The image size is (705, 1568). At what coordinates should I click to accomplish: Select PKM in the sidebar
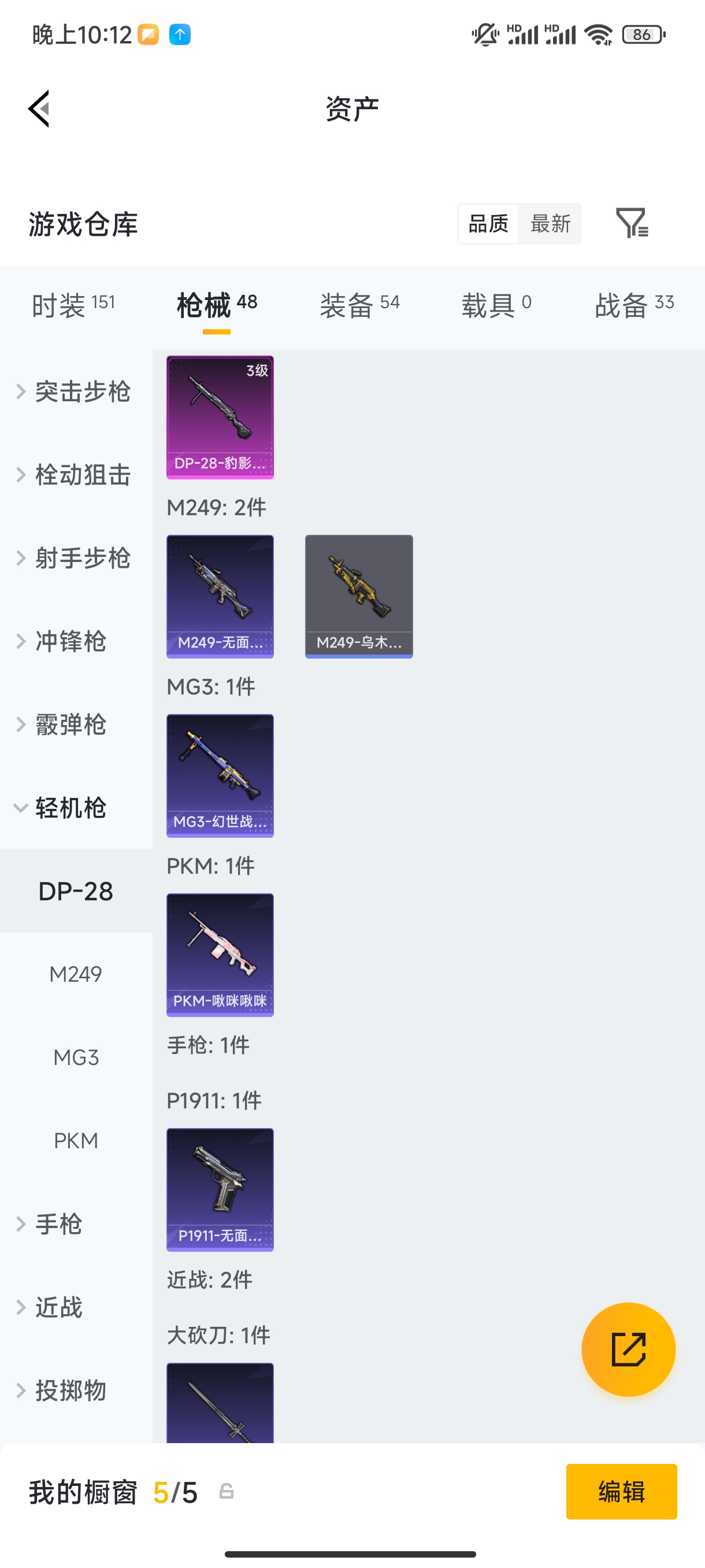tap(76, 1140)
